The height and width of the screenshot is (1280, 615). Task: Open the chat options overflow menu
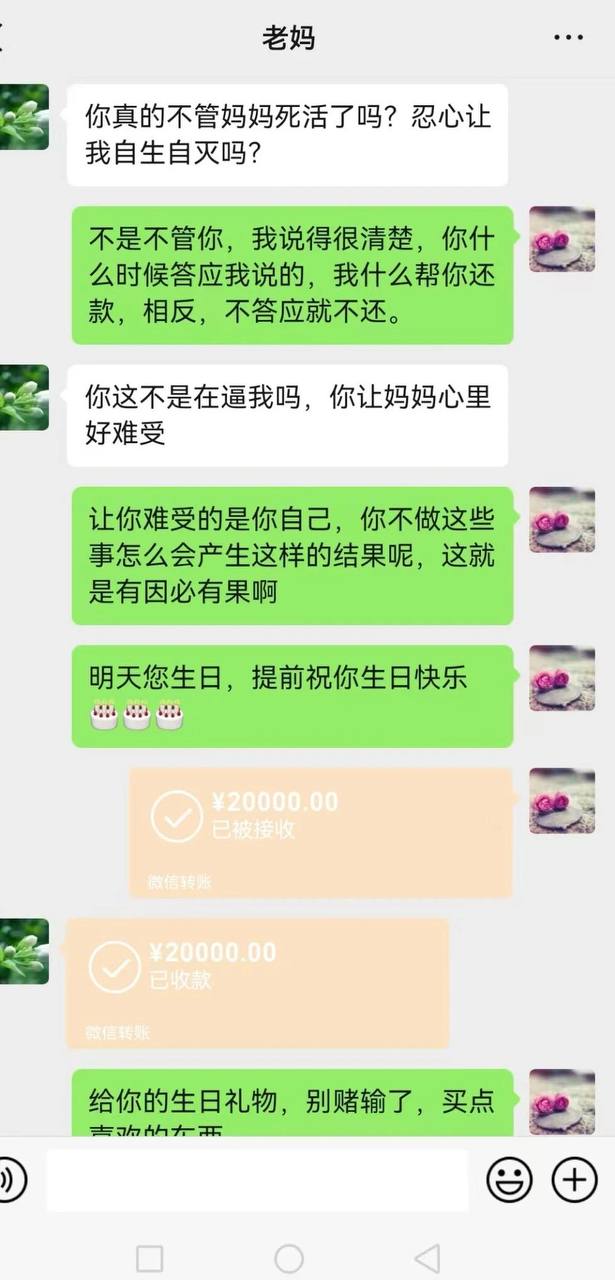(x=568, y=38)
